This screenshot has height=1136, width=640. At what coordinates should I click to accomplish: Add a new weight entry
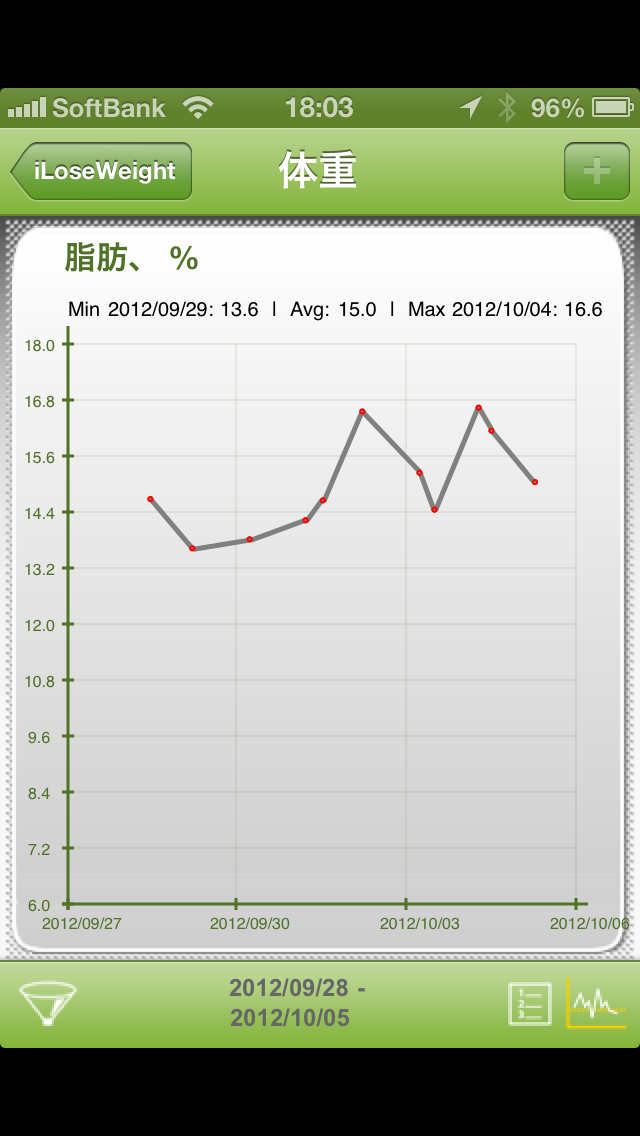pyautogui.click(x=596, y=171)
